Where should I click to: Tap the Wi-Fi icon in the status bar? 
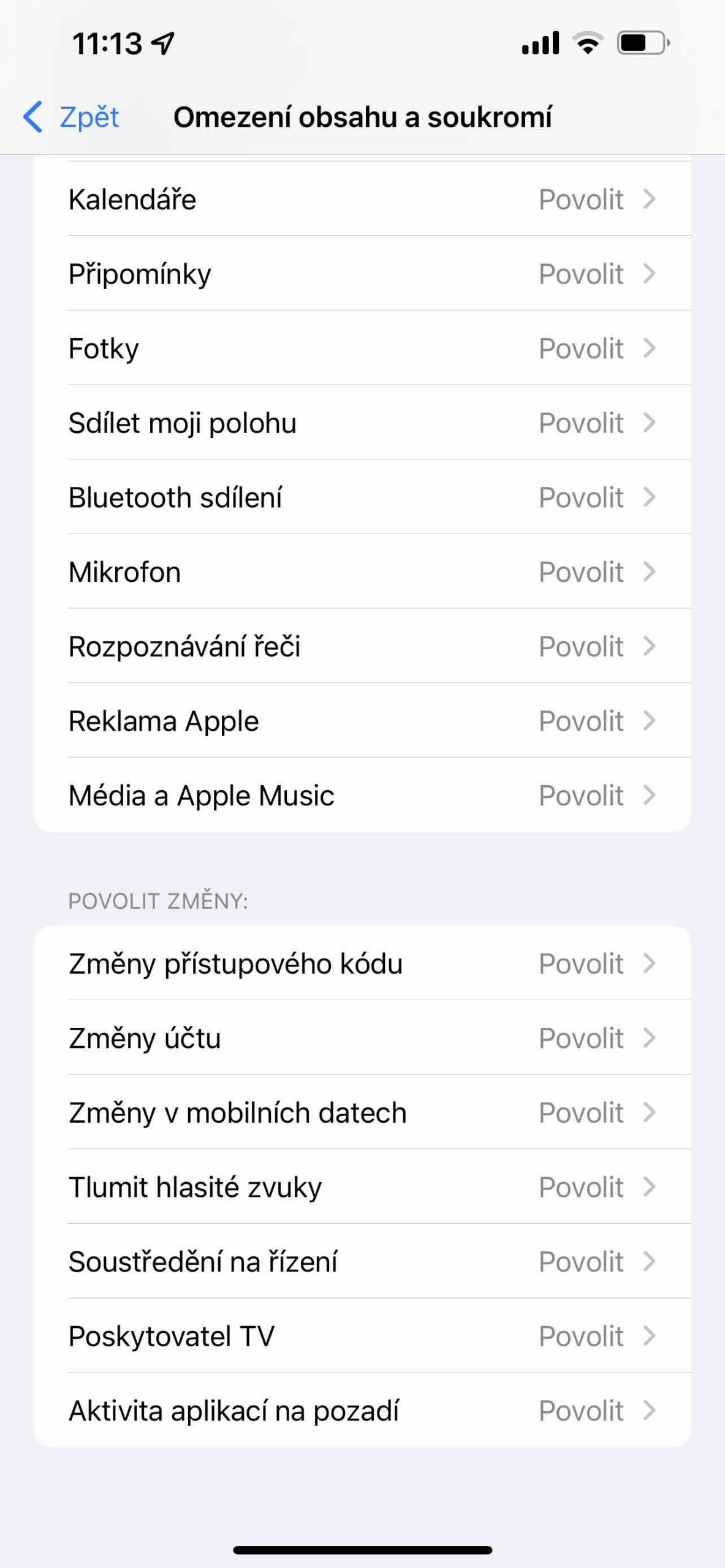pyautogui.click(x=586, y=42)
